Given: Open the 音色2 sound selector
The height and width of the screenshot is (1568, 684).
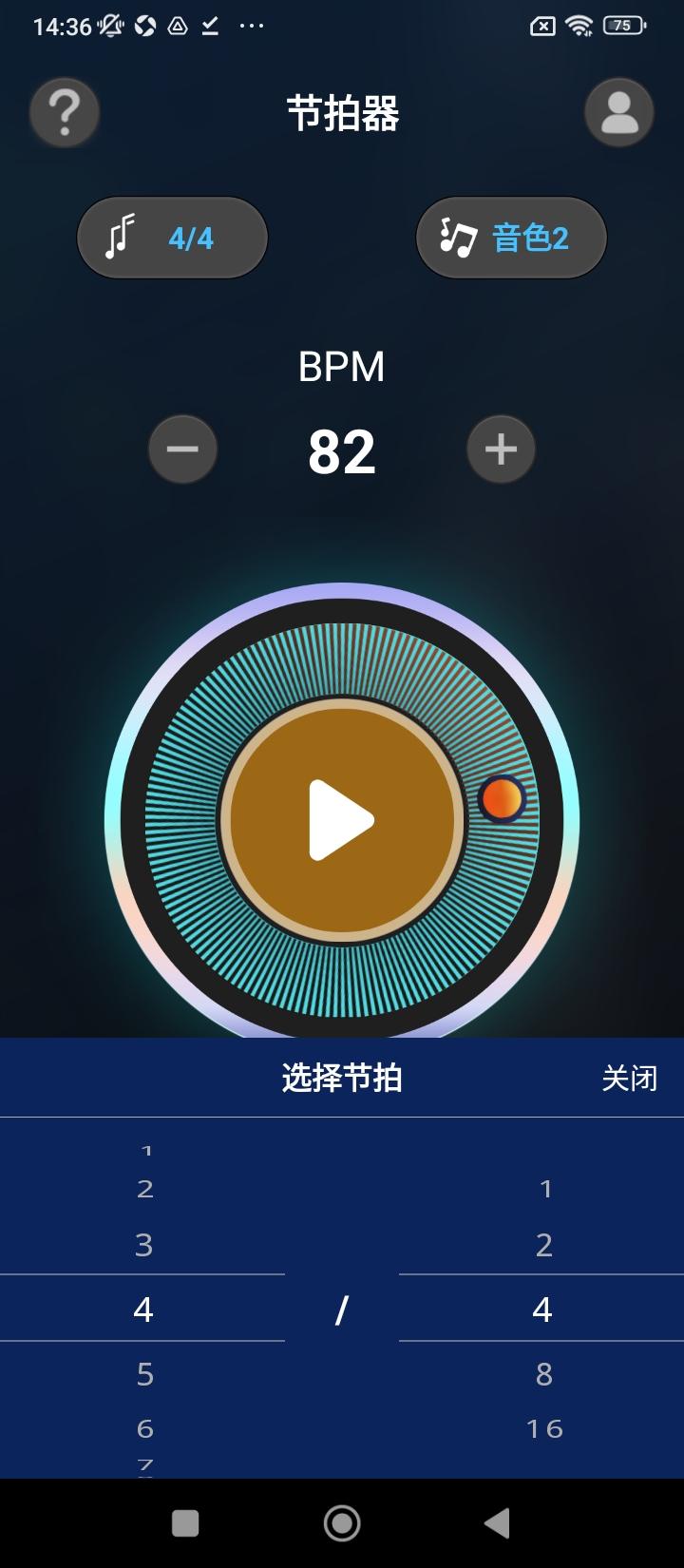Looking at the screenshot, I should pos(510,238).
